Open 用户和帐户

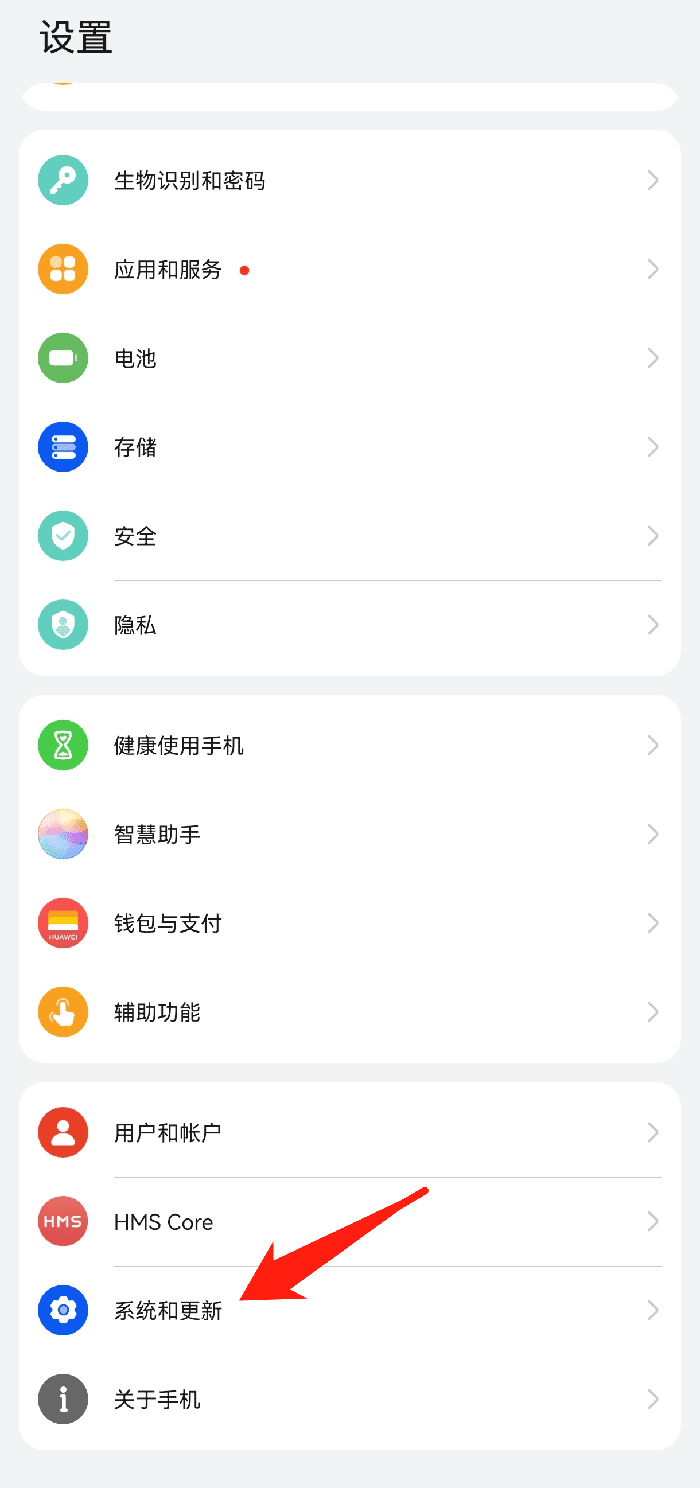168,1133
